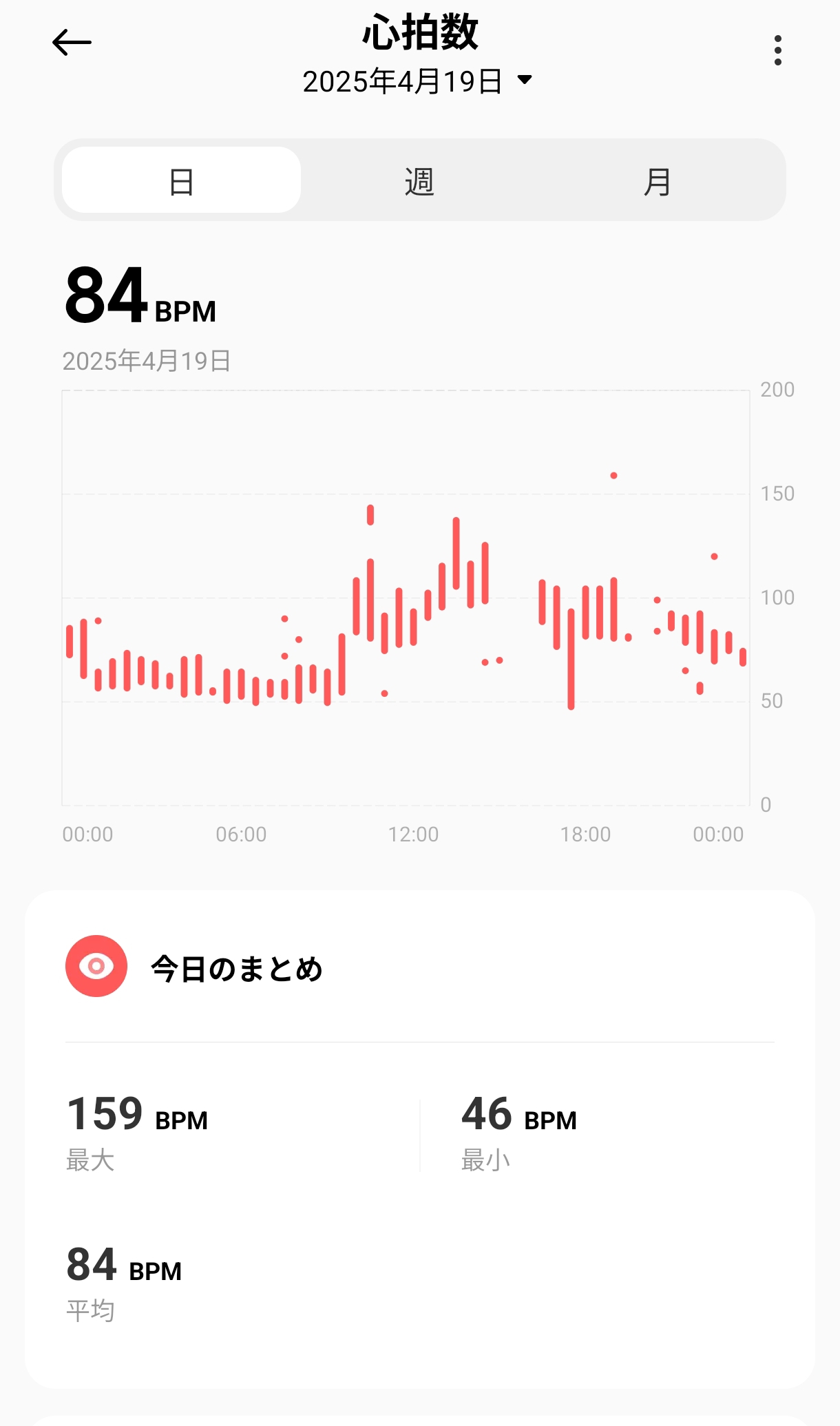Switch to the 月 monthly view

tap(657, 181)
